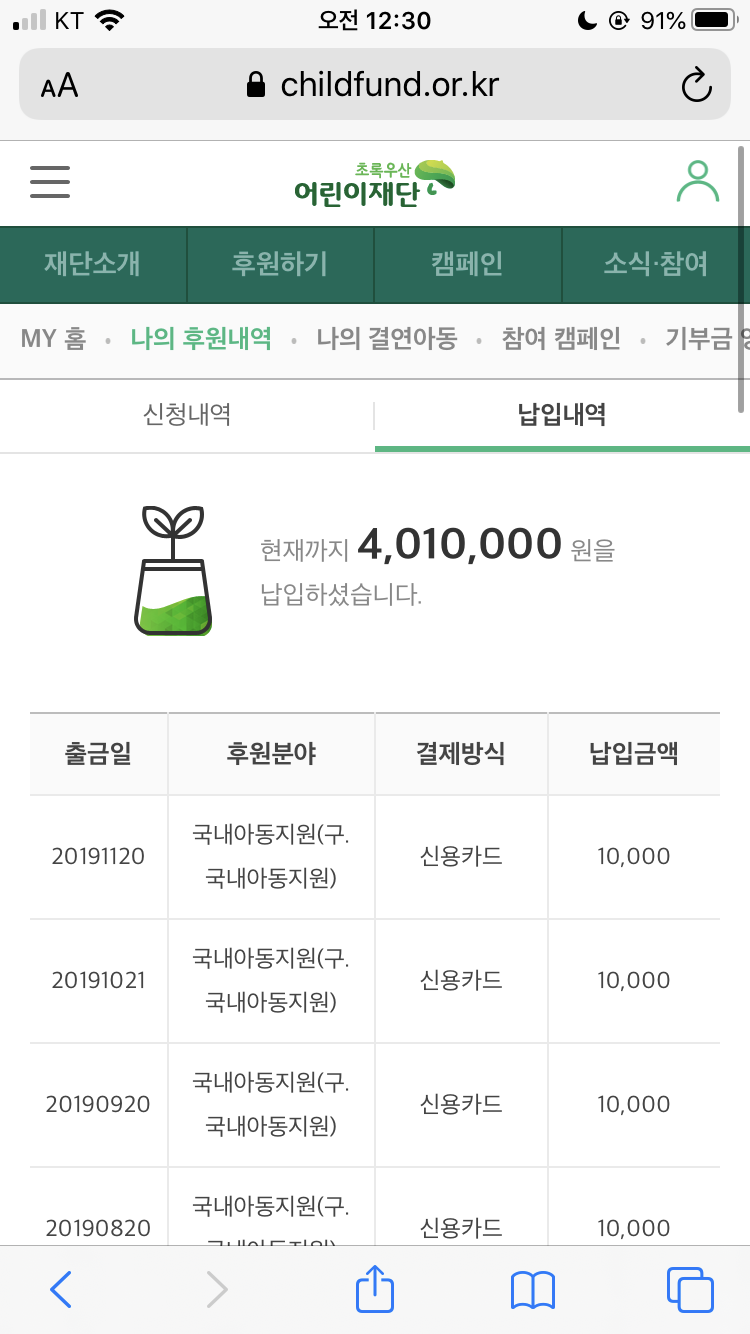
Task: Reload the page in Safari
Action: coord(696,85)
